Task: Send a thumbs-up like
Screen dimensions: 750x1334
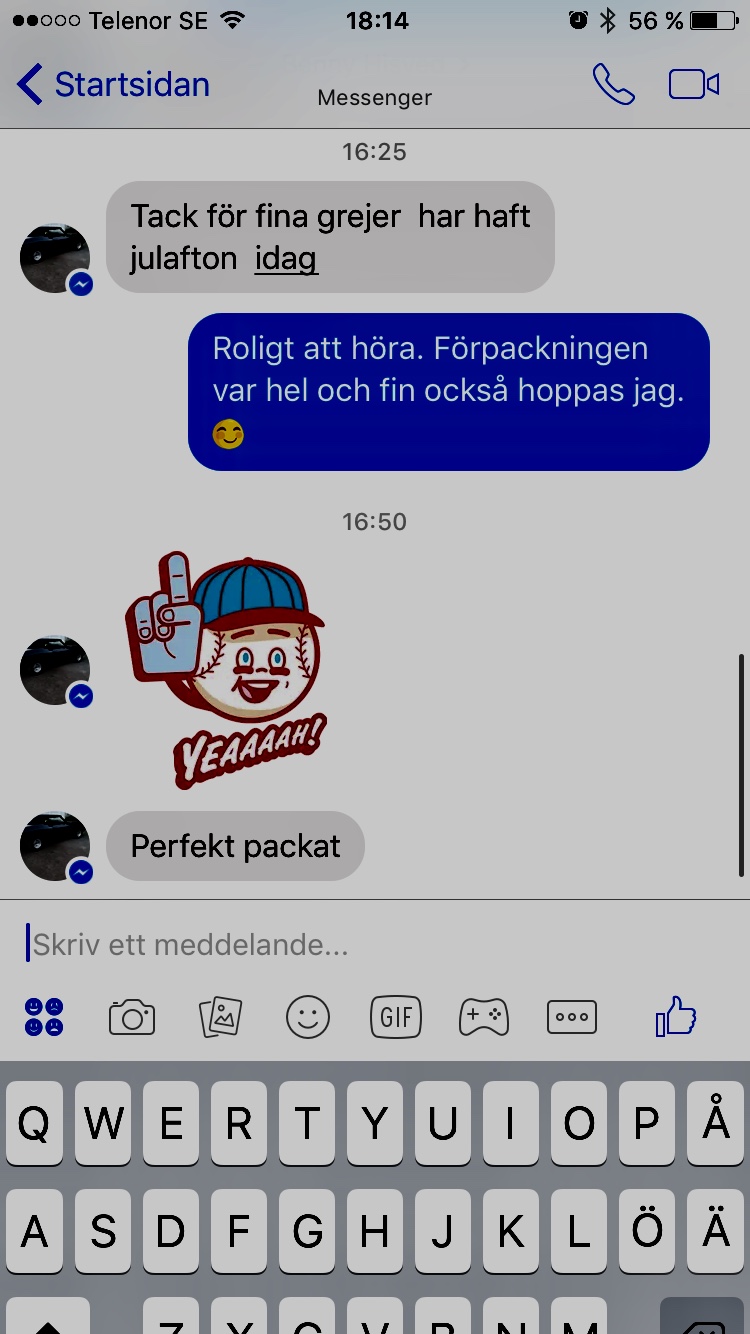Action: pyautogui.click(x=676, y=1017)
